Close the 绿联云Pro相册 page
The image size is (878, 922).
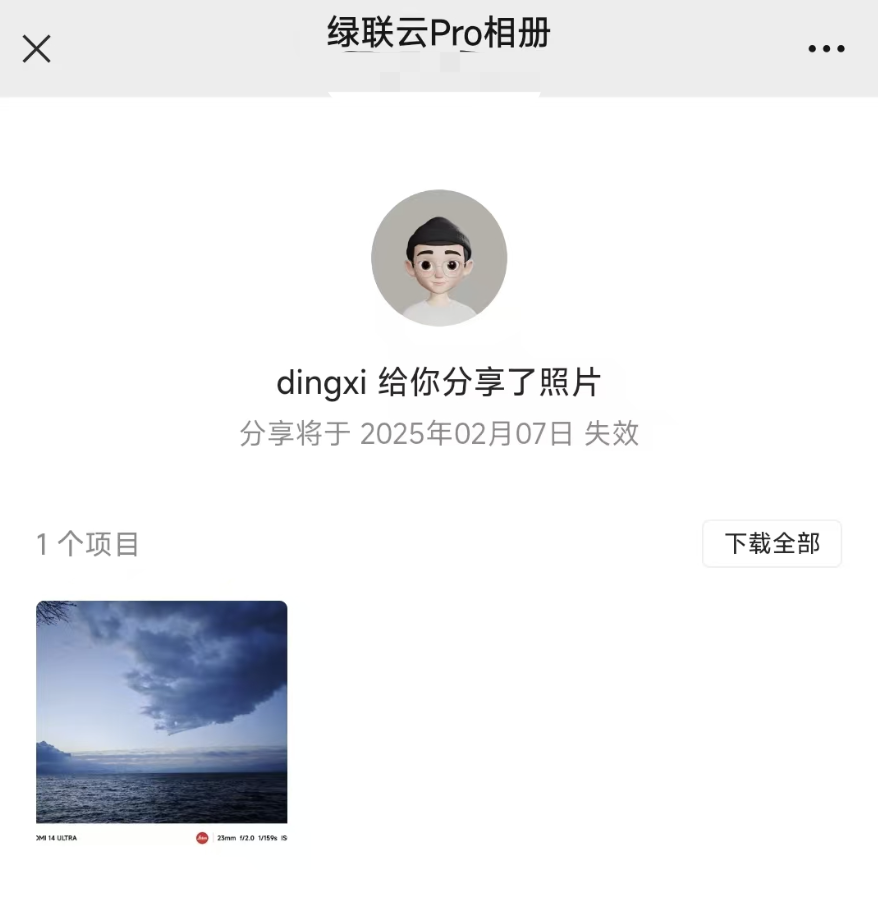[x=37, y=49]
